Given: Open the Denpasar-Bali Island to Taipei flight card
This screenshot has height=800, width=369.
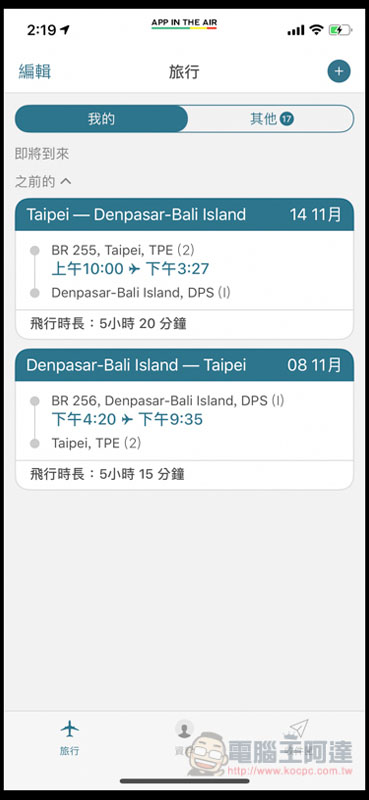Looking at the screenshot, I should pyautogui.click(x=184, y=419).
